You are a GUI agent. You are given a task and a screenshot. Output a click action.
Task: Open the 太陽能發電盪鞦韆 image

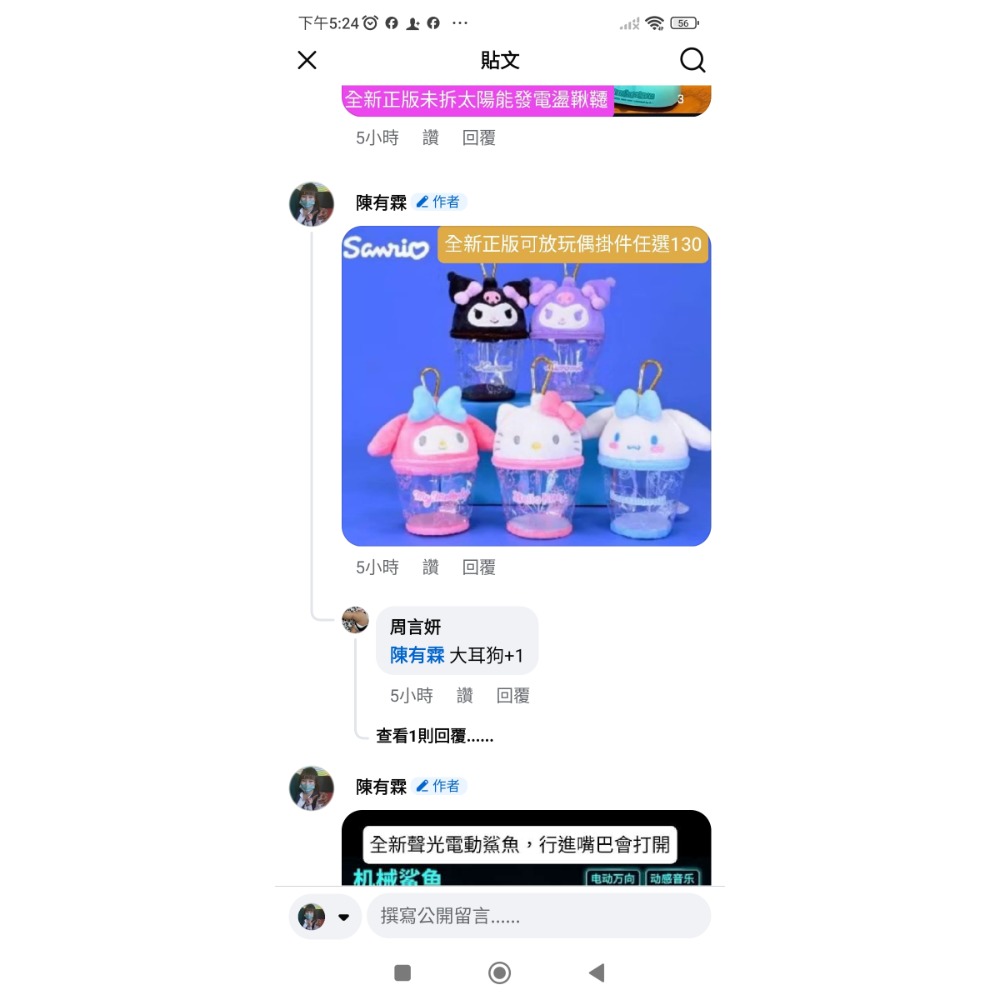(526, 100)
